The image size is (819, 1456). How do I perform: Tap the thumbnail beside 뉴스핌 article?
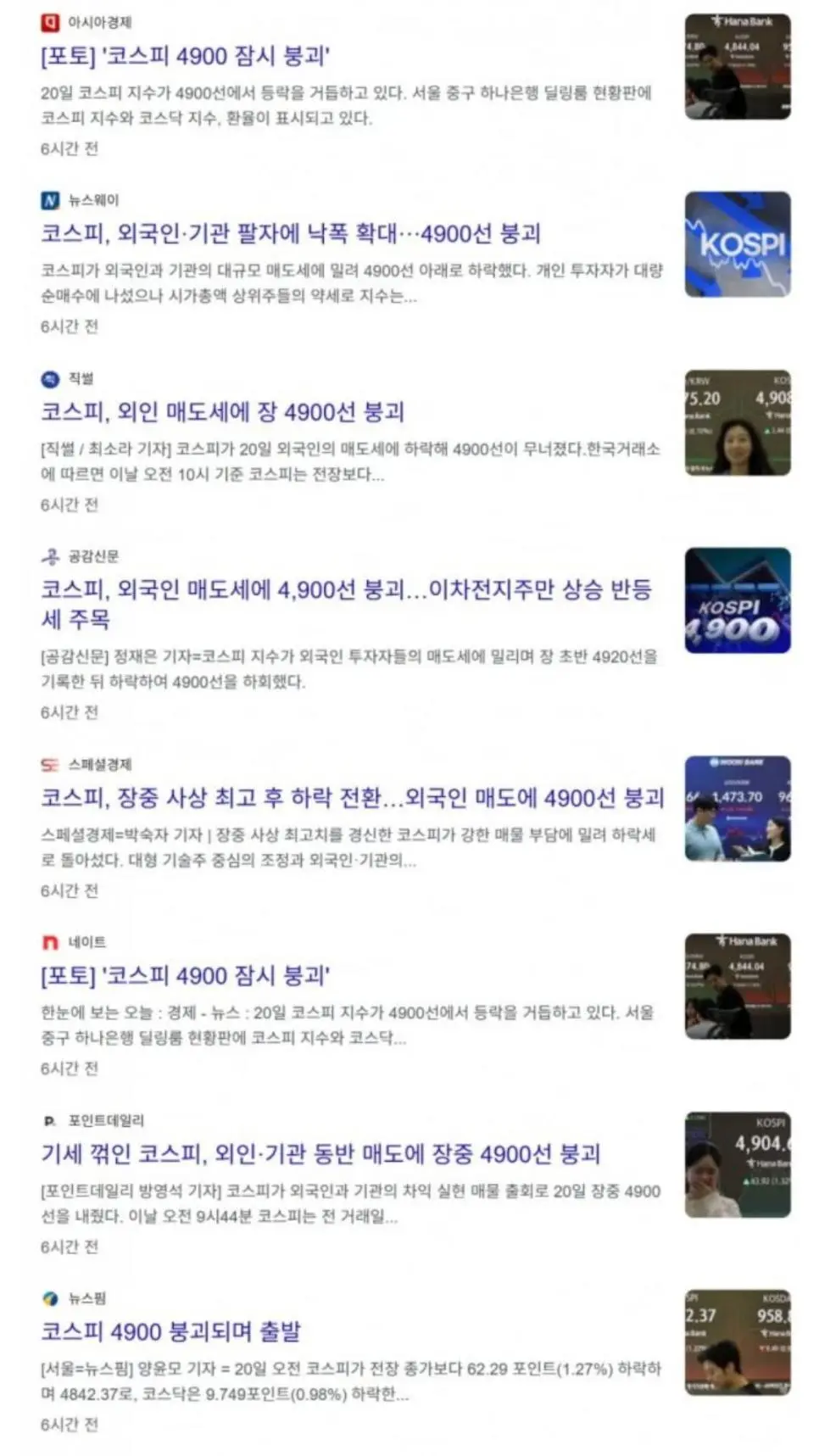(737, 1342)
